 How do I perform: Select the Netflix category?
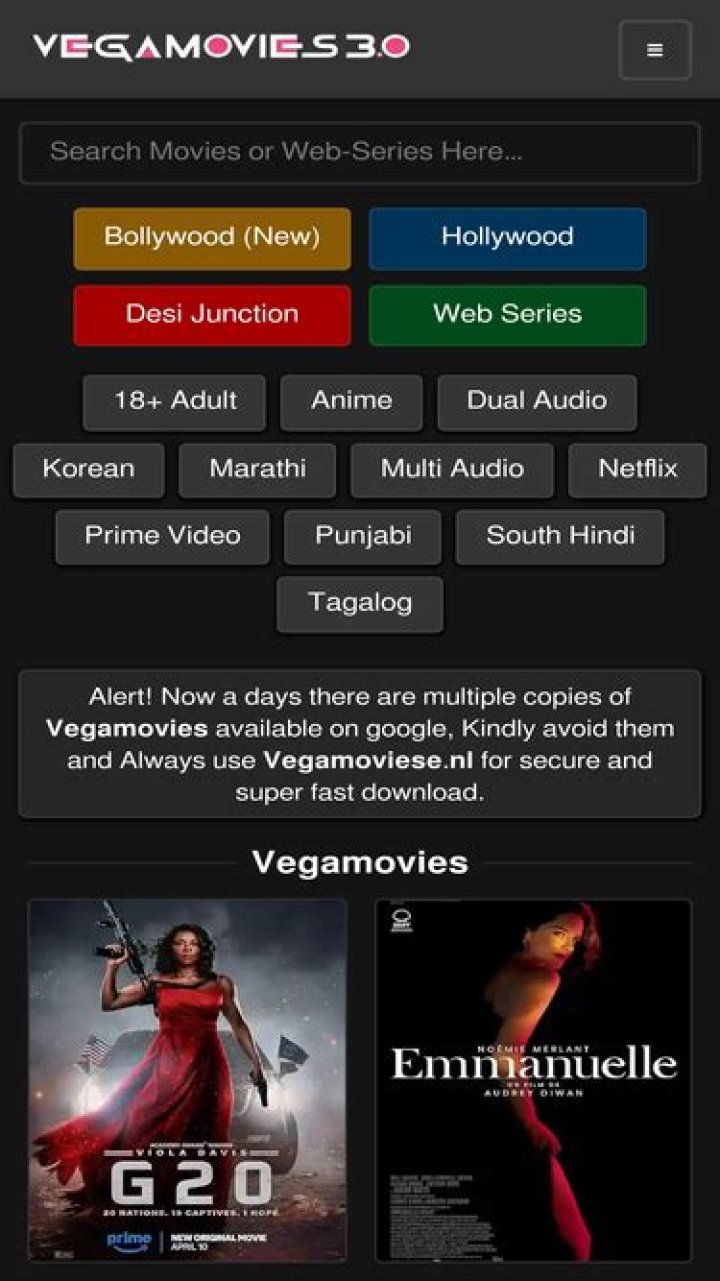point(637,469)
